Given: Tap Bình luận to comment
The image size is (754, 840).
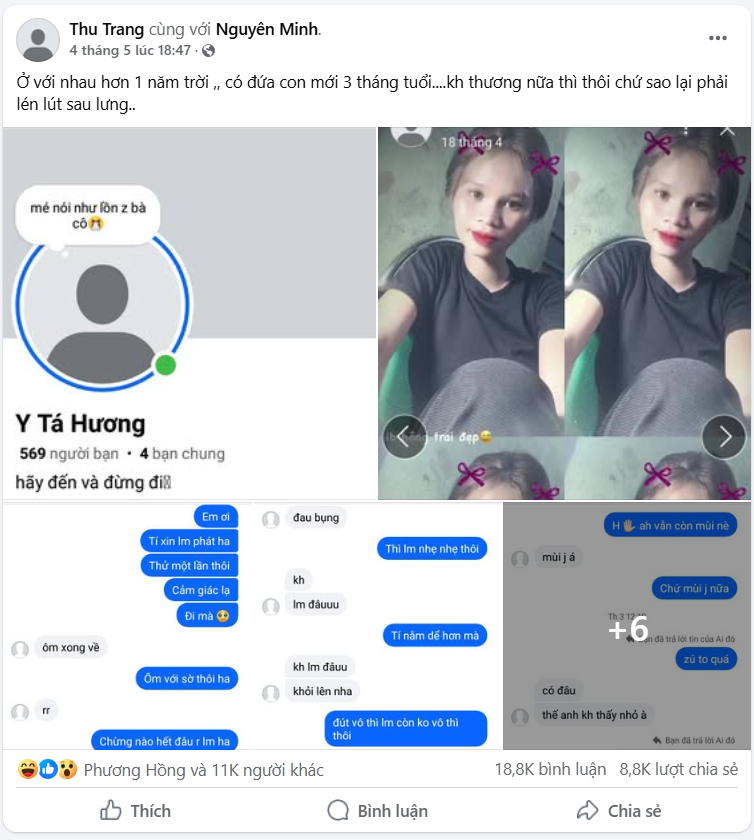Looking at the screenshot, I should click(x=377, y=811).
